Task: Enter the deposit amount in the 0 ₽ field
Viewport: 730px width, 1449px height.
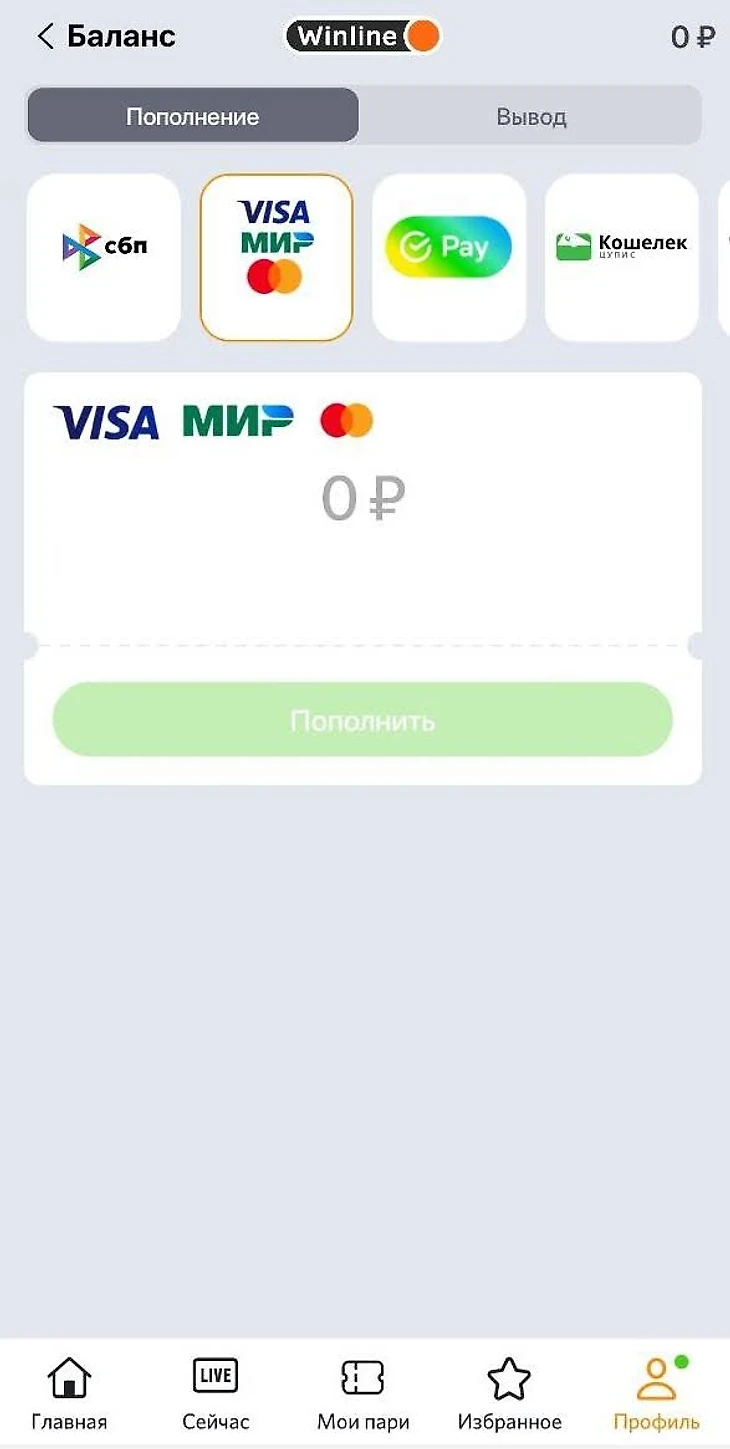Action: (362, 499)
